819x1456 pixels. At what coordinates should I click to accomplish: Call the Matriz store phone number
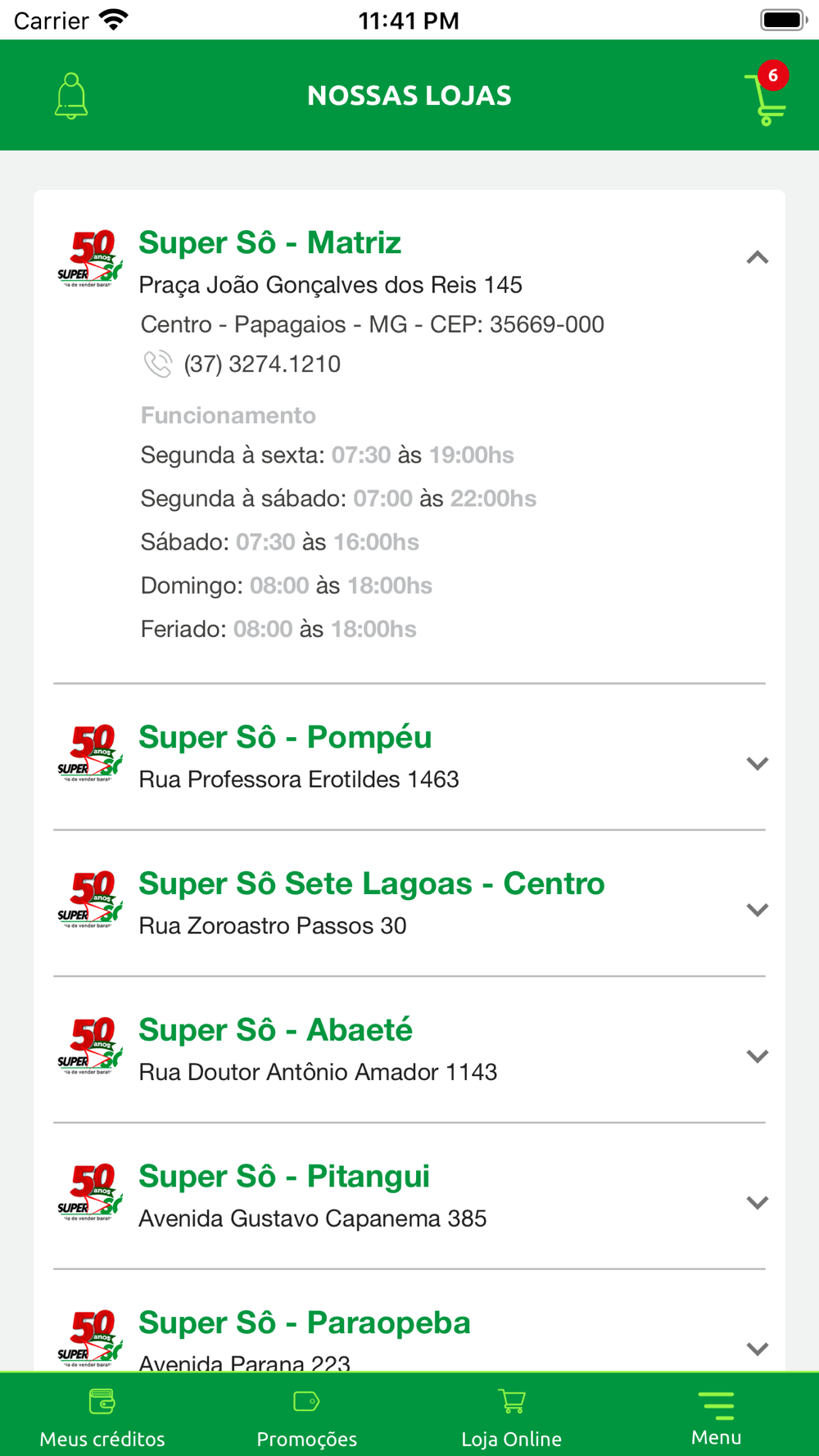click(x=262, y=364)
